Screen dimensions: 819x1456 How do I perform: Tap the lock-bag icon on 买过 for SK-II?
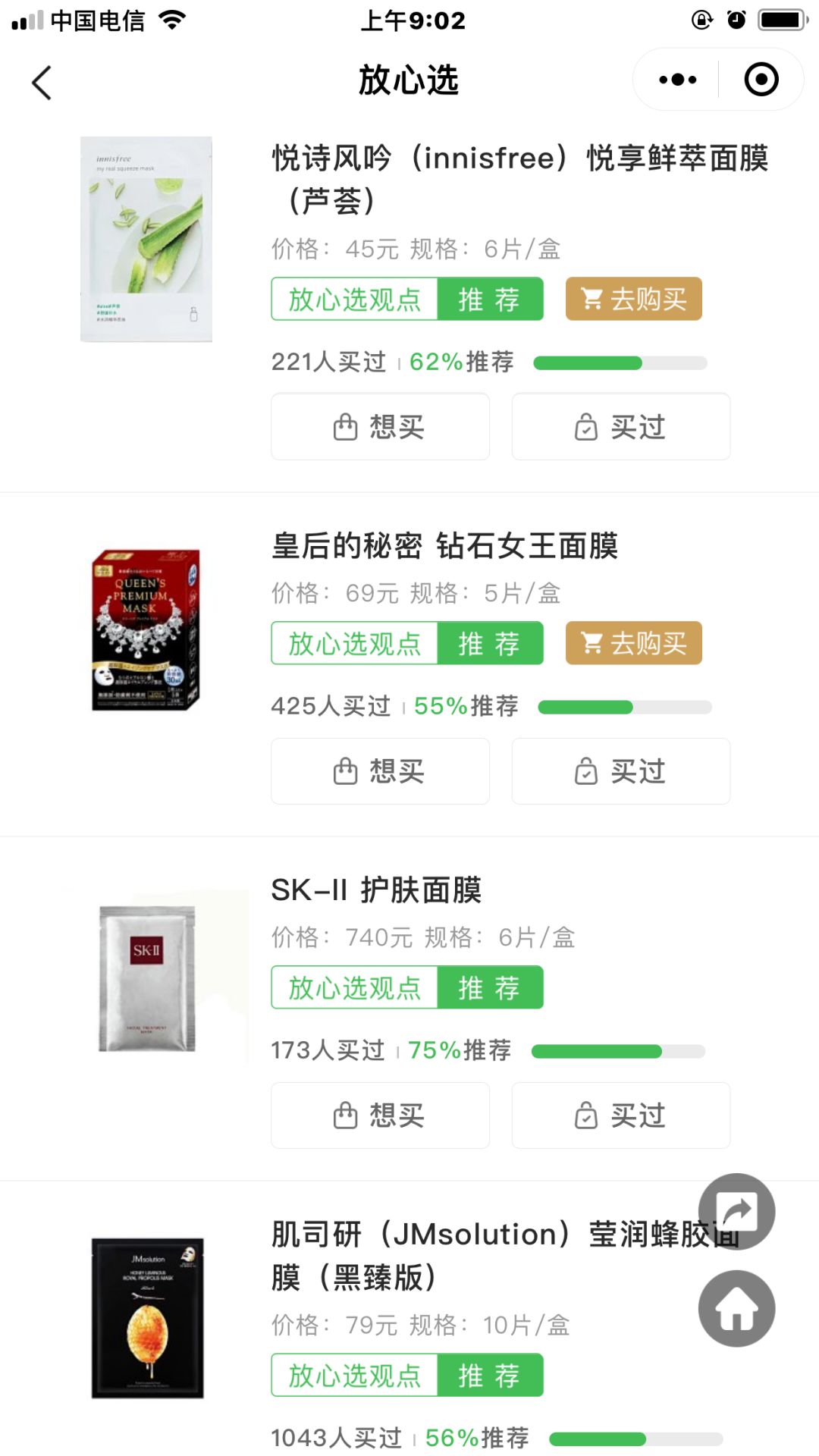[585, 1116]
